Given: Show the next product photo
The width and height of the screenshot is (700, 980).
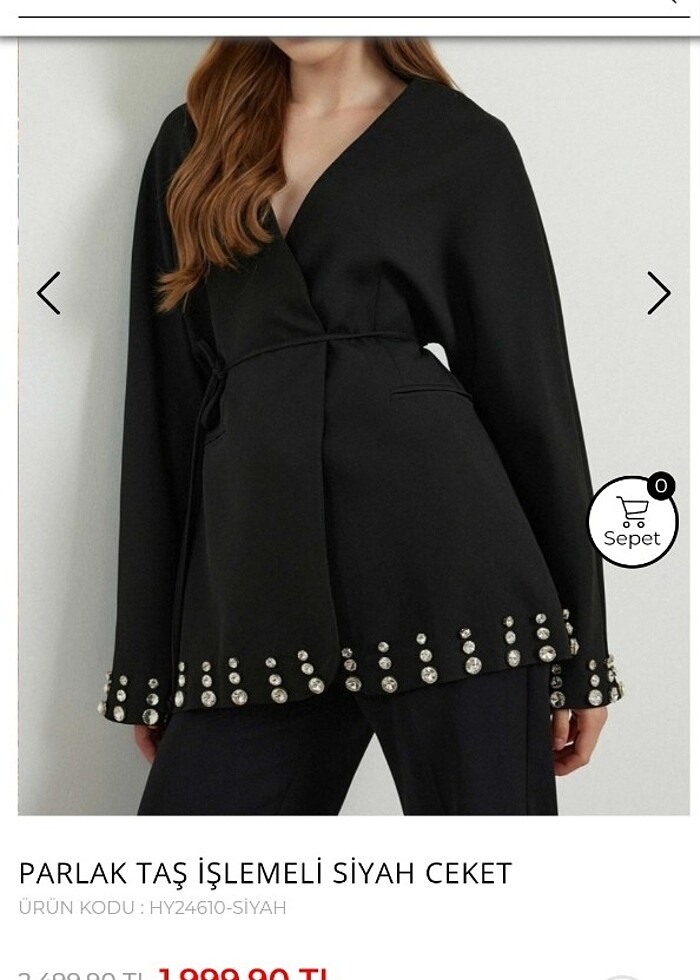Looking at the screenshot, I should [x=658, y=293].
